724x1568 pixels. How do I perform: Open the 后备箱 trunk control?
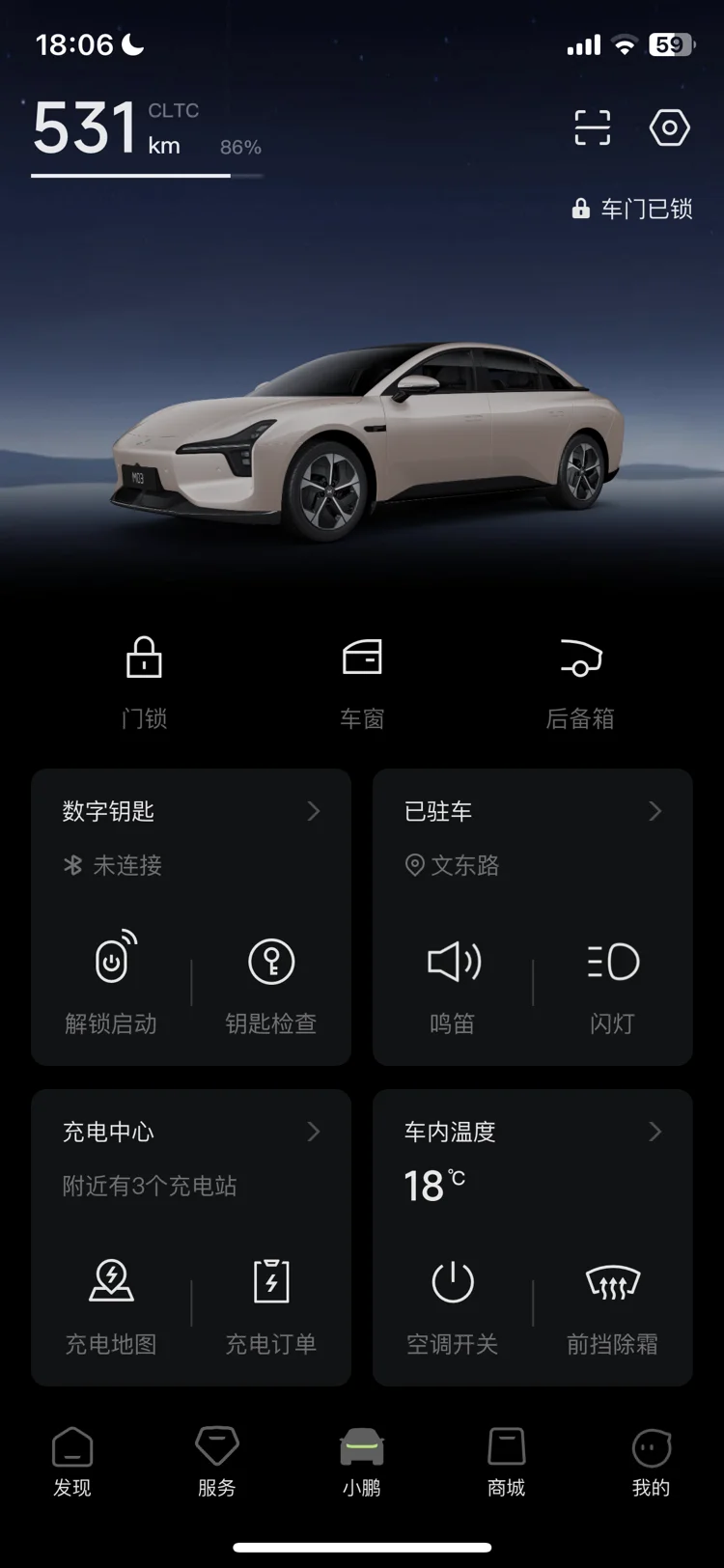point(580,682)
